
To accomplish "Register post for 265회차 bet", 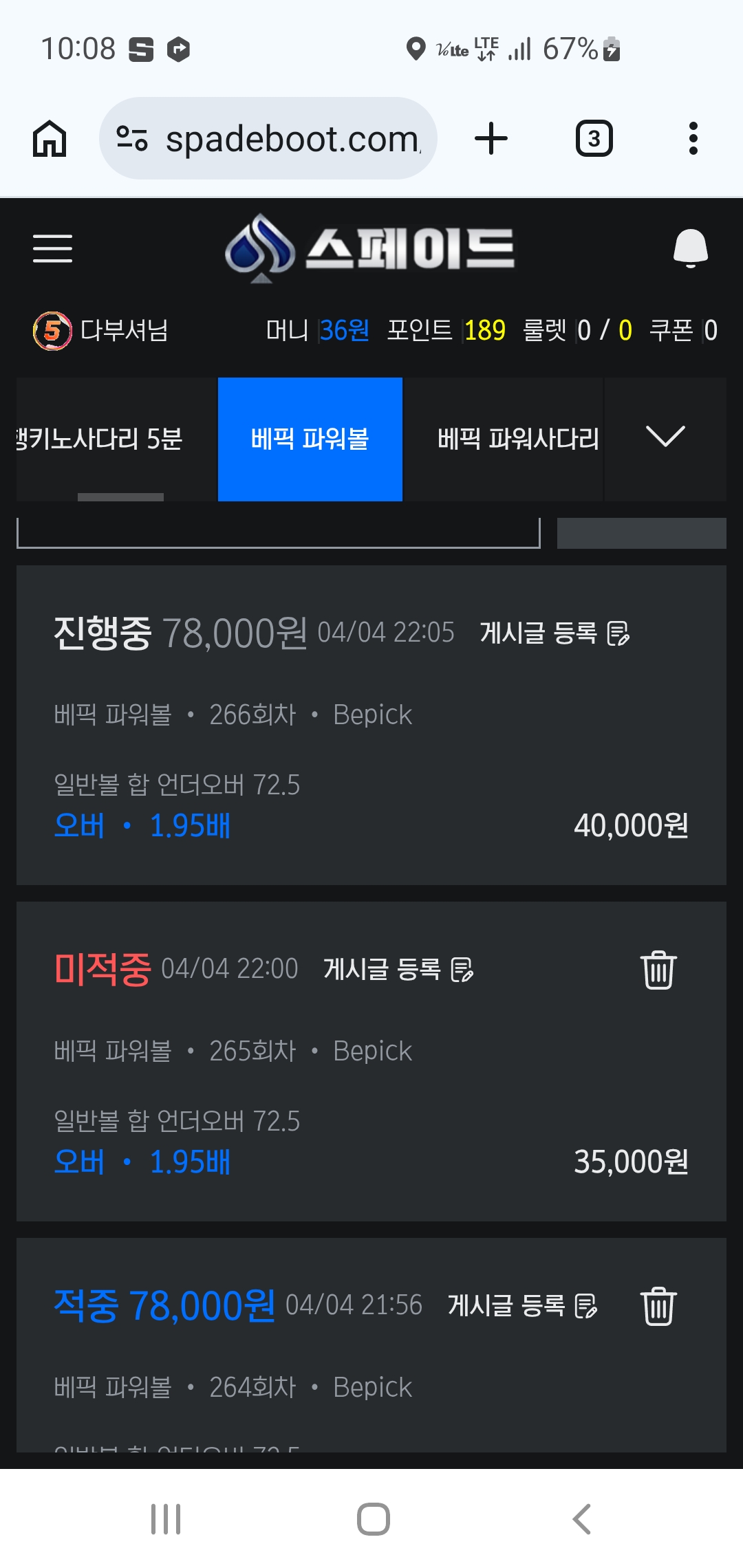I will click(398, 969).
